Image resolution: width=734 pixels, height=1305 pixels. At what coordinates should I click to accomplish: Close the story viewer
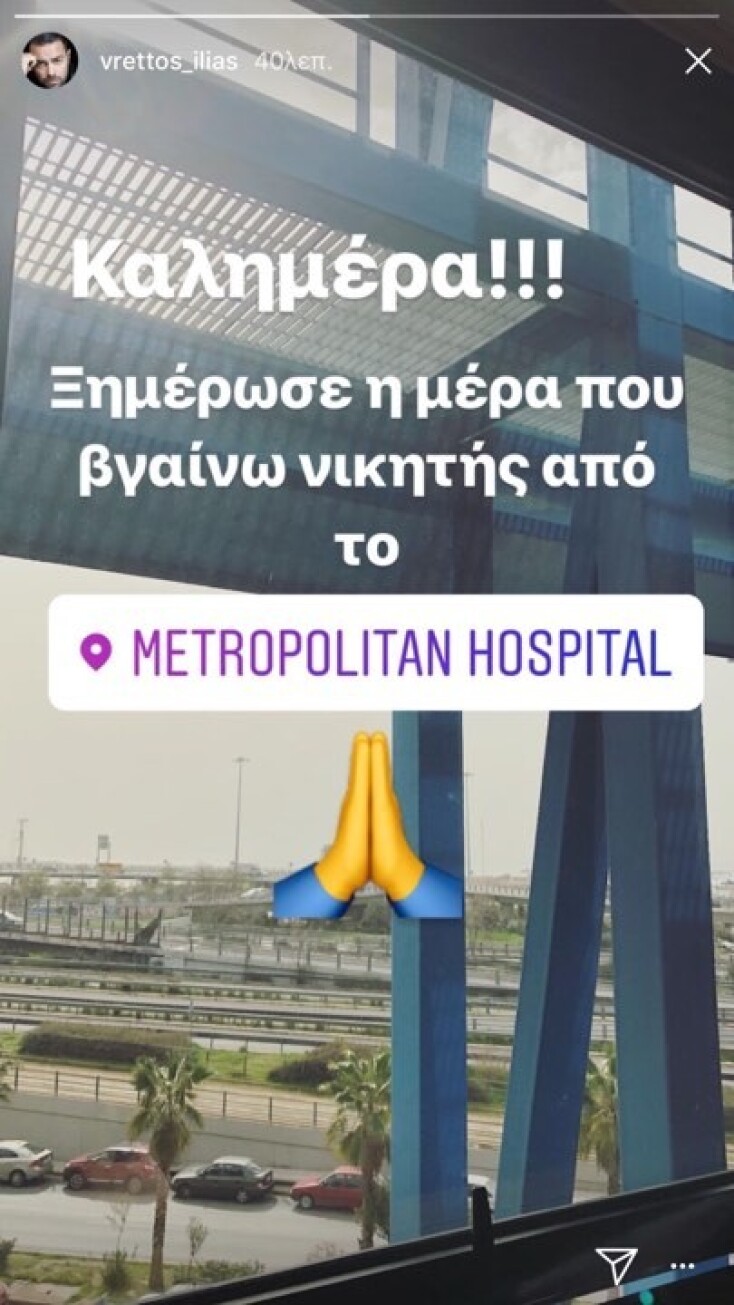pos(697,62)
